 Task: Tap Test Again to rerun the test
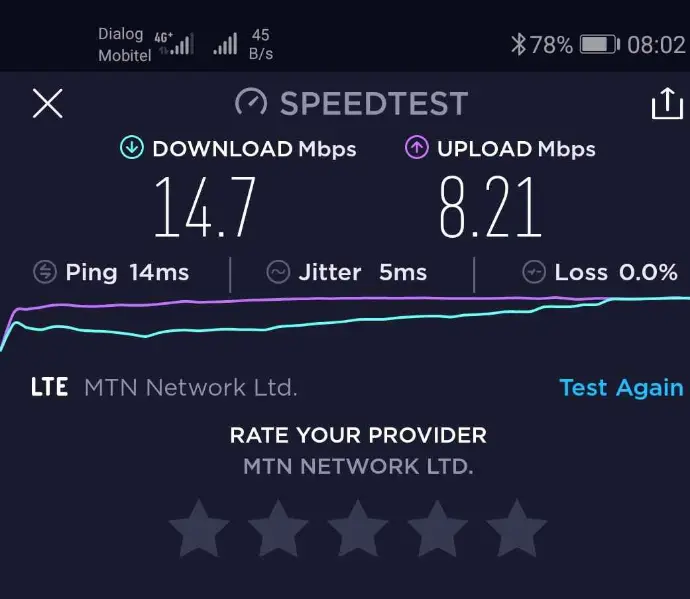pos(621,388)
